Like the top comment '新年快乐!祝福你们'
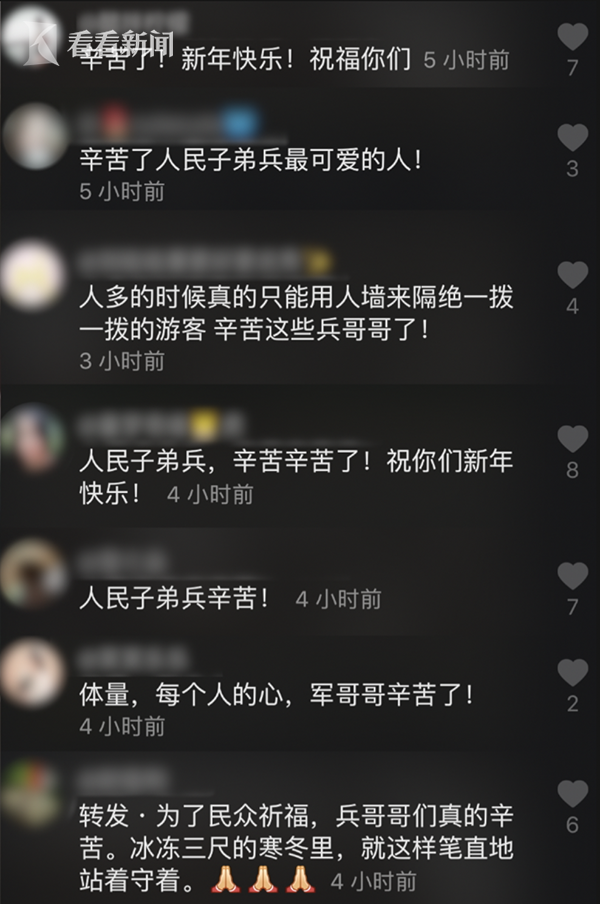The image size is (600, 904). coord(572,37)
